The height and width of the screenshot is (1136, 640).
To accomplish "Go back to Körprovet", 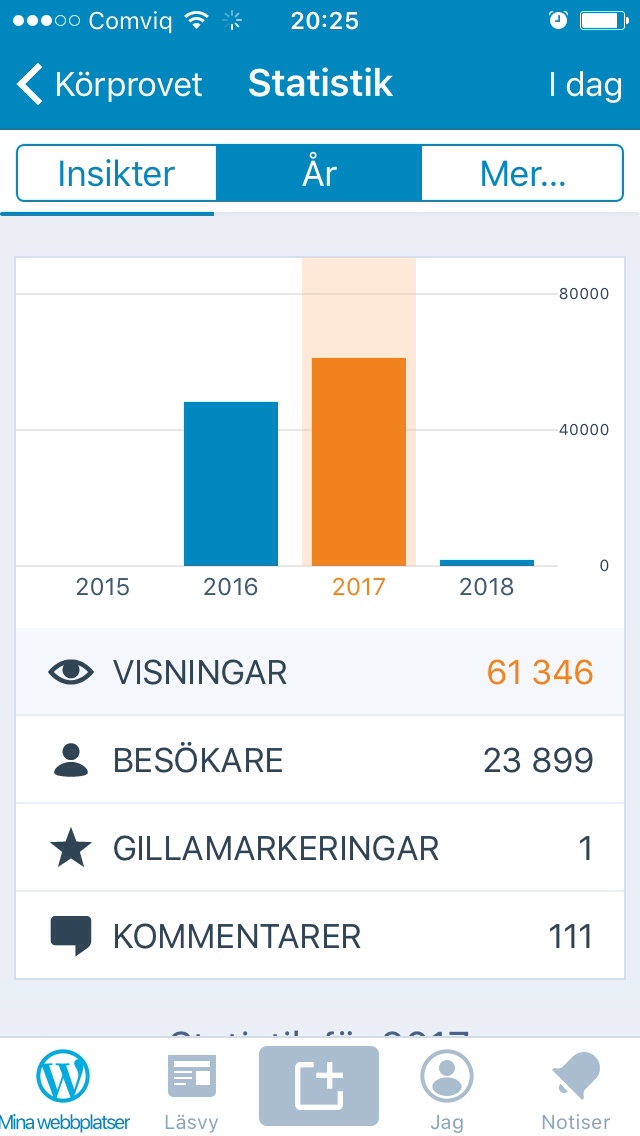I will click(x=110, y=84).
